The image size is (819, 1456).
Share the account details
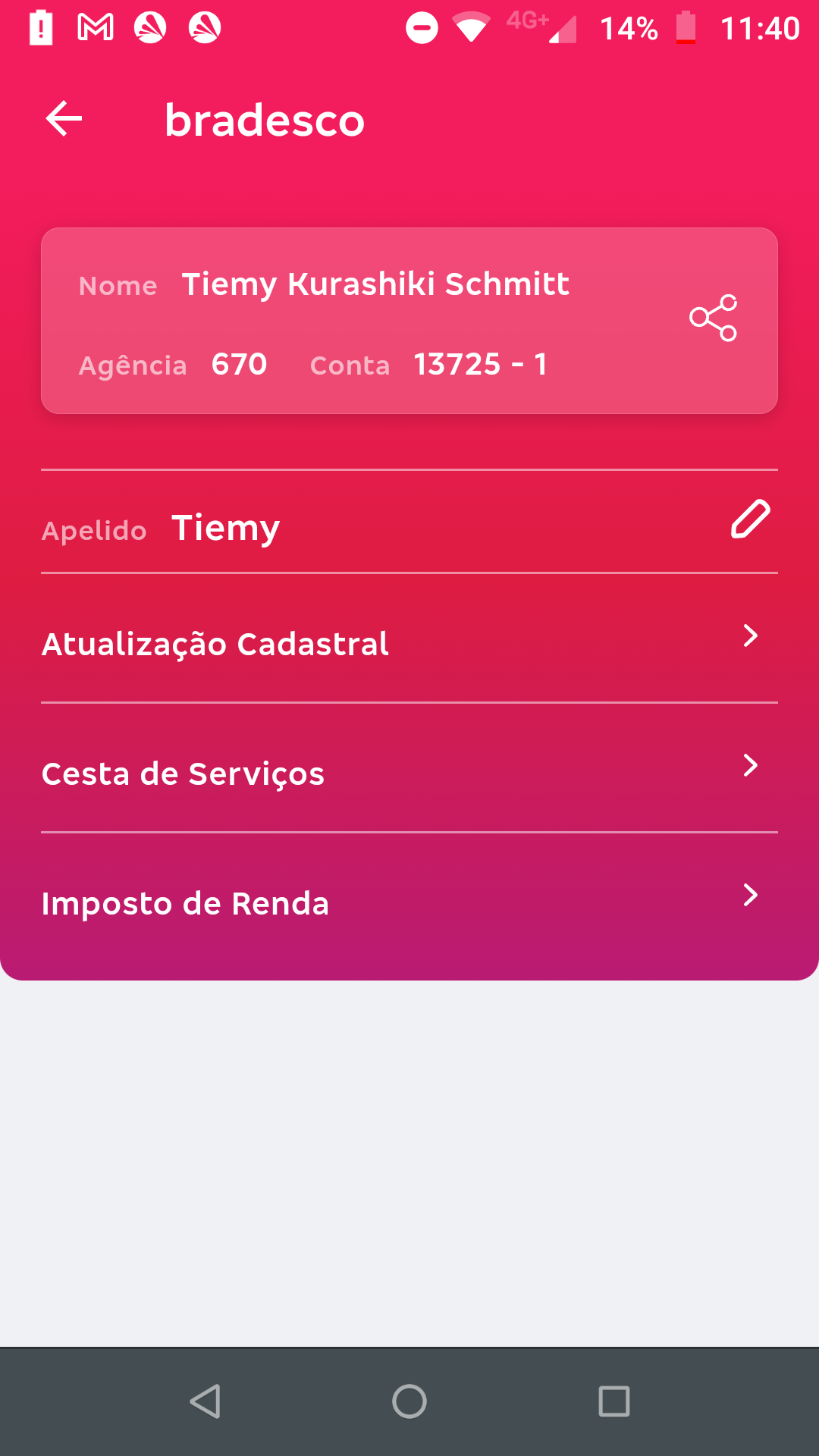point(713,318)
